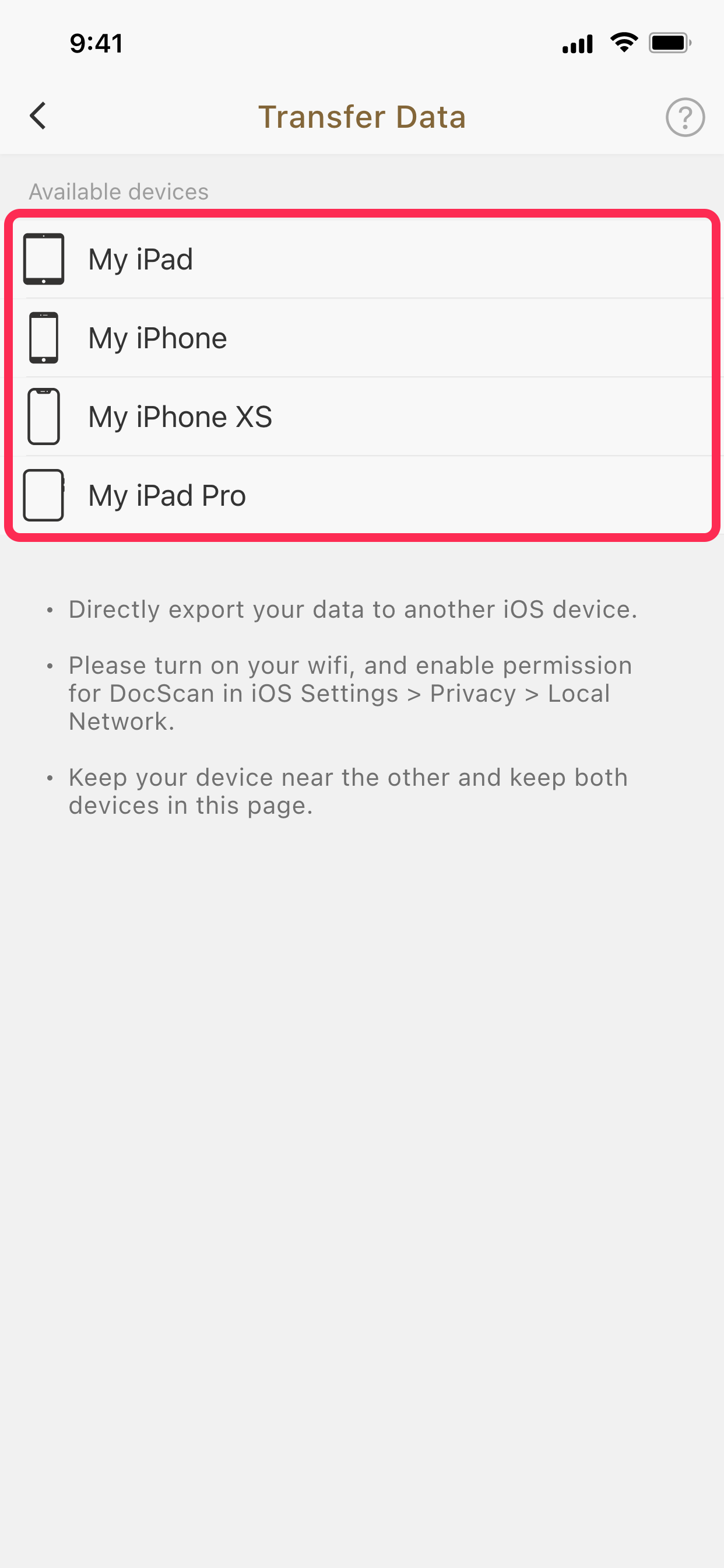Select My iPad Pro device
Viewport: 724px width, 1568px height.
(x=362, y=495)
